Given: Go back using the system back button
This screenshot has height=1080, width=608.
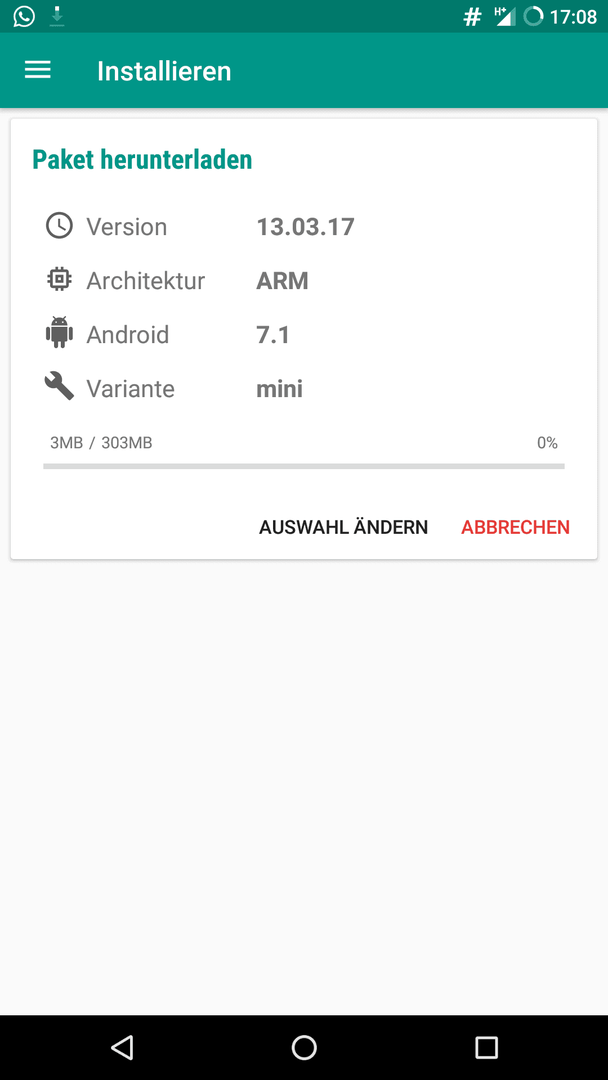Looking at the screenshot, I should [122, 1047].
